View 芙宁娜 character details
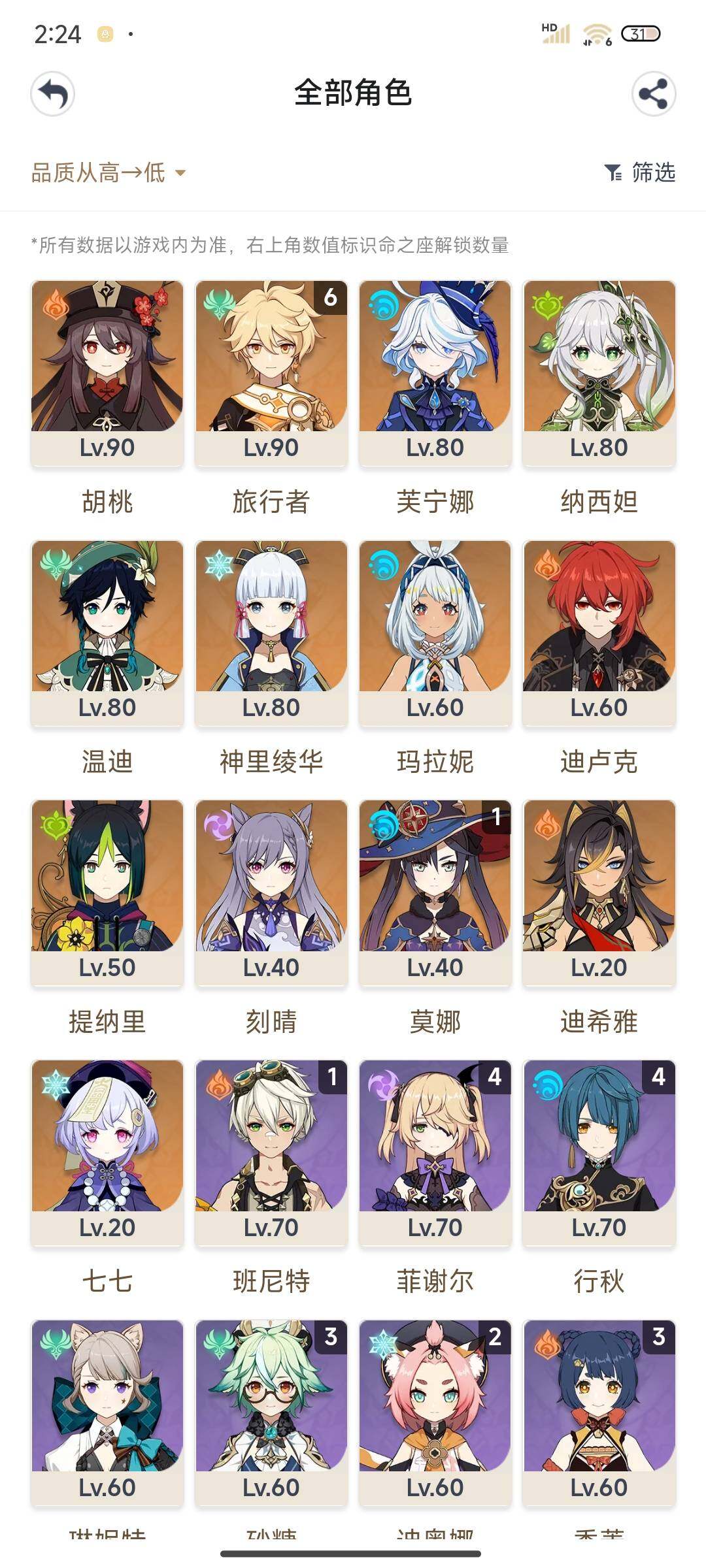 click(435, 372)
